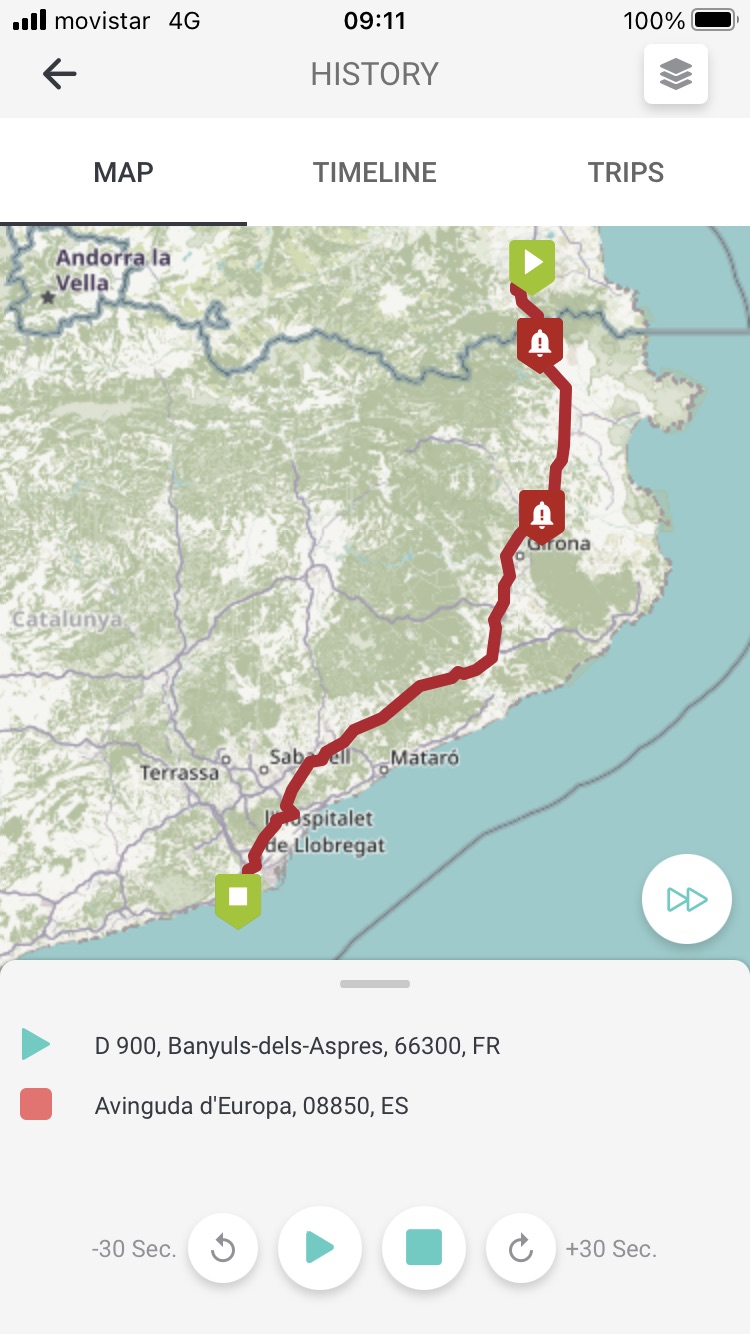Tap the fast-forward playback speed button
750x1334 pixels.
point(687,899)
